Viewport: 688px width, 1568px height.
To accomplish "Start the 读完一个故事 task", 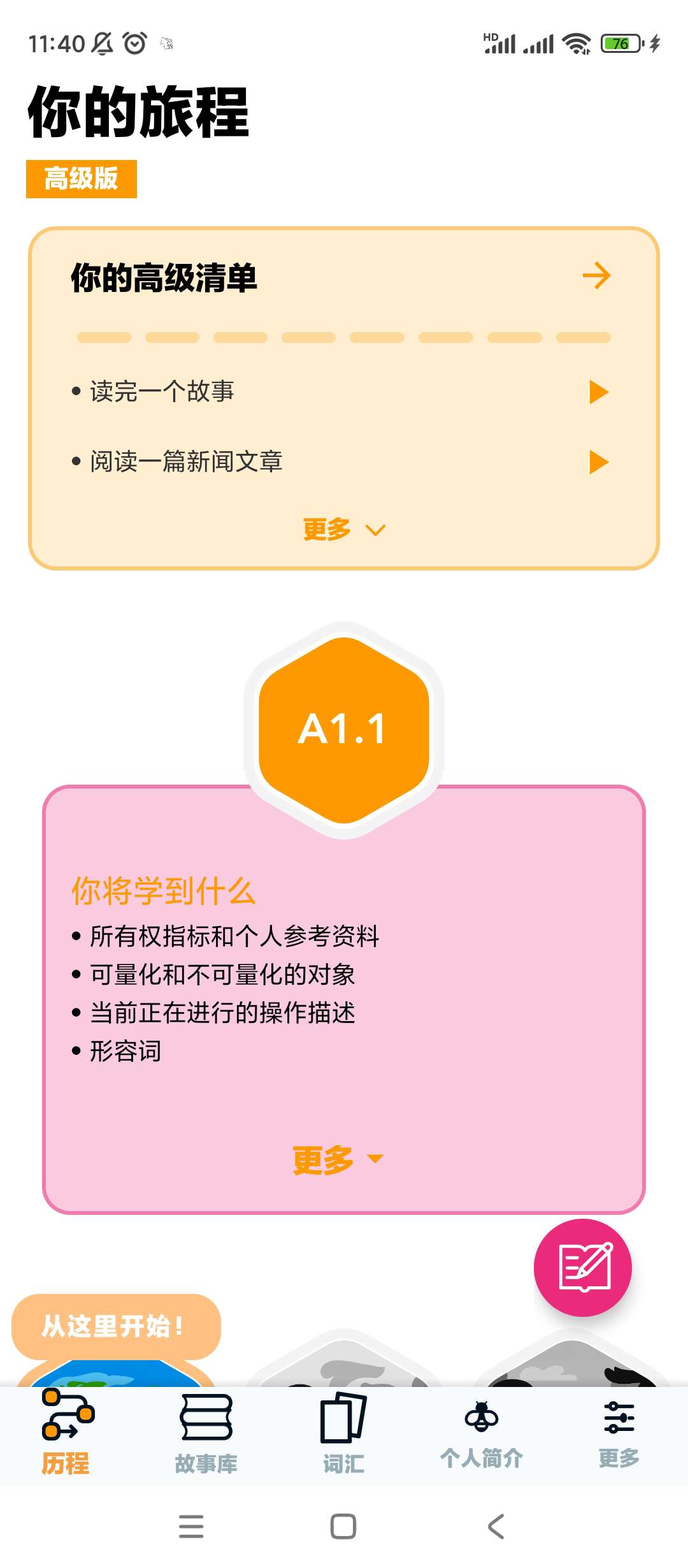I will pyautogui.click(x=598, y=392).
